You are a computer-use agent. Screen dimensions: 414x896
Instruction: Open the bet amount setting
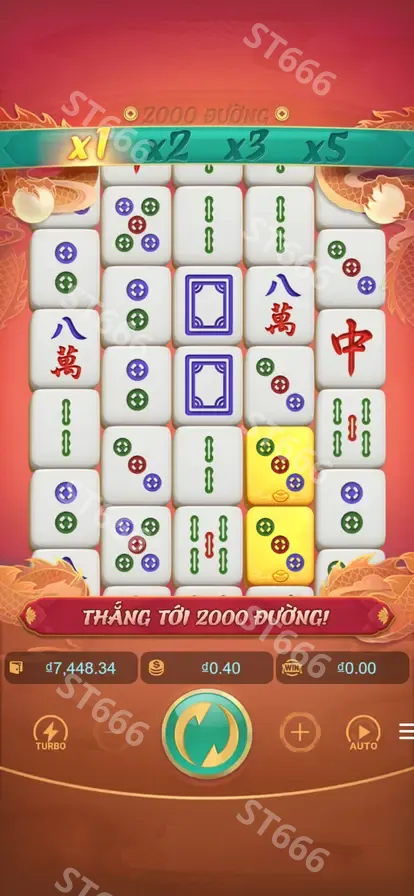point(206,668)
